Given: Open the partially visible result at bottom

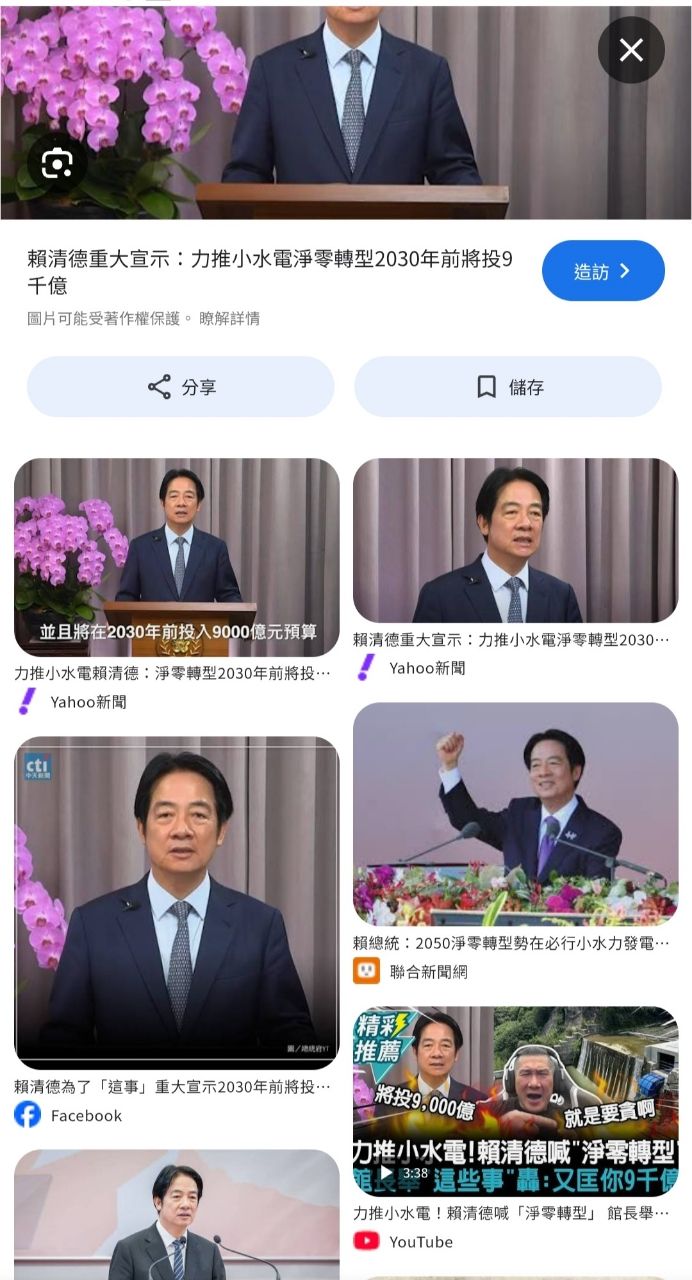Looking at the screenshot, I should click(176, 1215).
